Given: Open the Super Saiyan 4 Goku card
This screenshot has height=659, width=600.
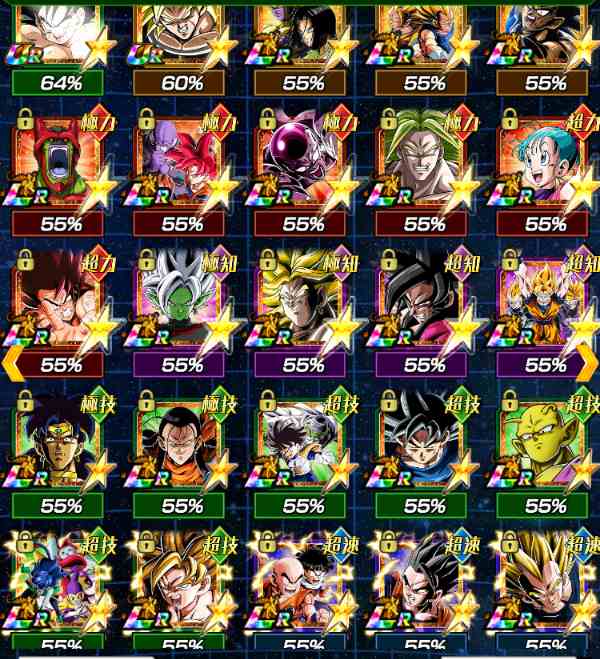Looking at the screenshot, I should coord(424,300).
